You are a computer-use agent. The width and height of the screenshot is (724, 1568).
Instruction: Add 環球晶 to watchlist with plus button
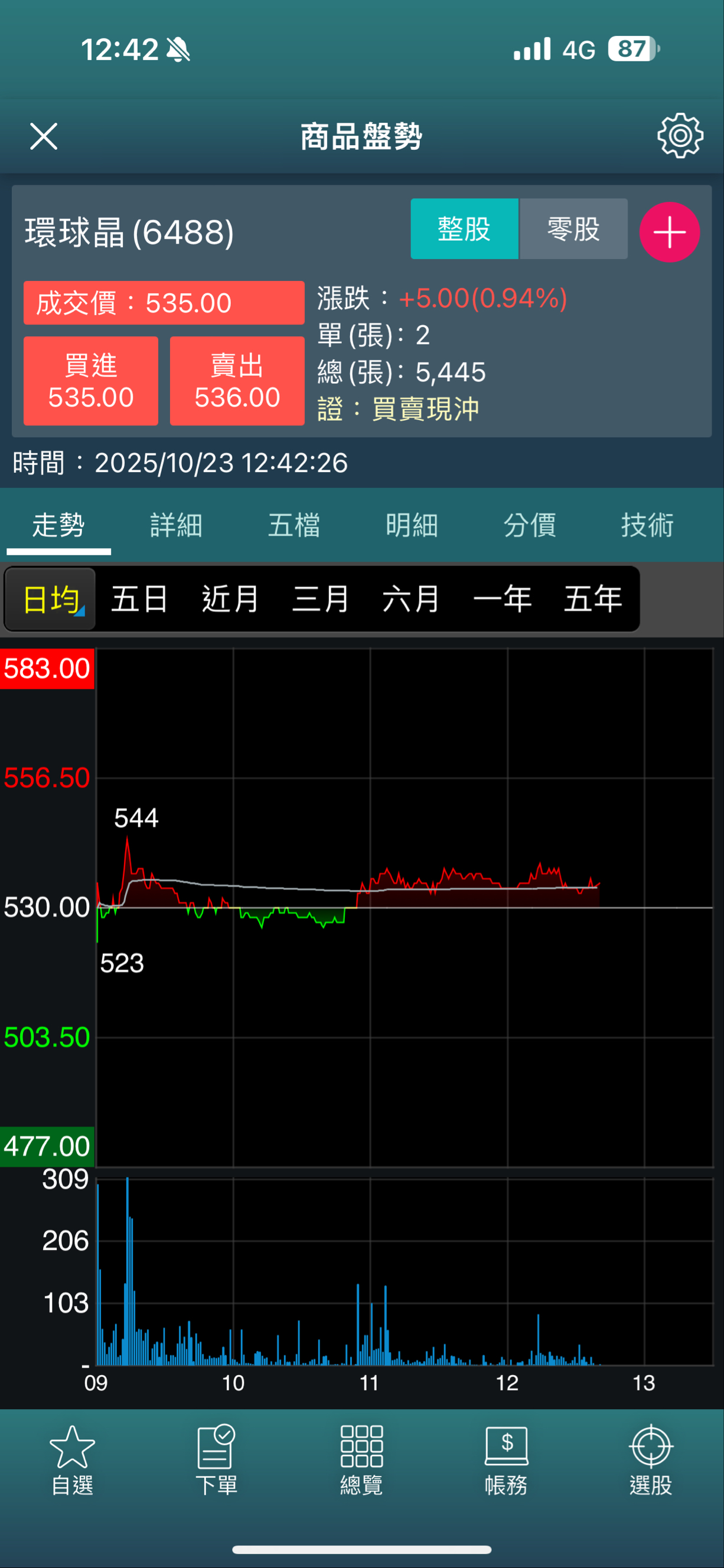pos(669,232)
